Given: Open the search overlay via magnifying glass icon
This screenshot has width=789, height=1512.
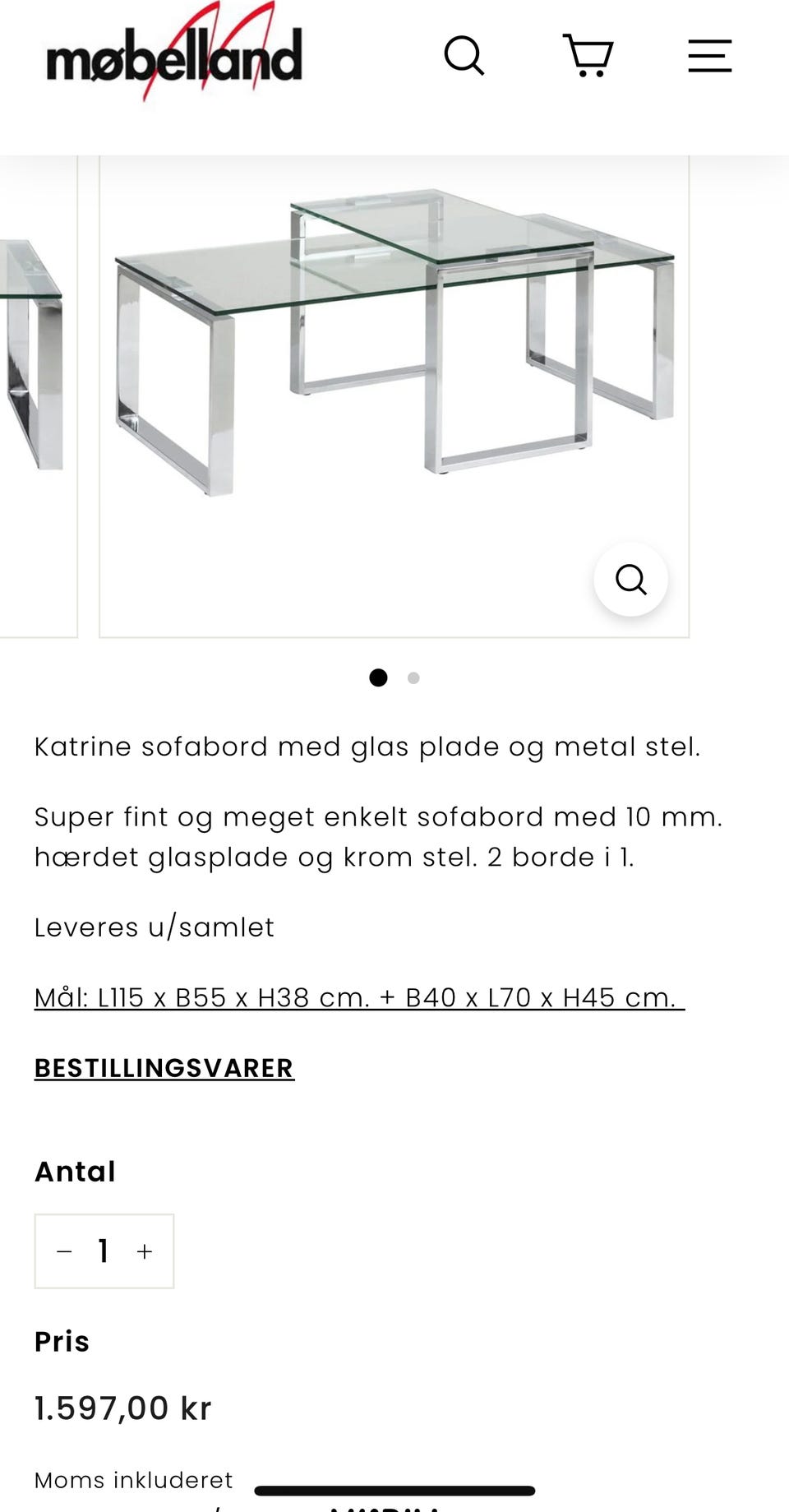Looking at the screenshot, I should (x=464, y=56).
